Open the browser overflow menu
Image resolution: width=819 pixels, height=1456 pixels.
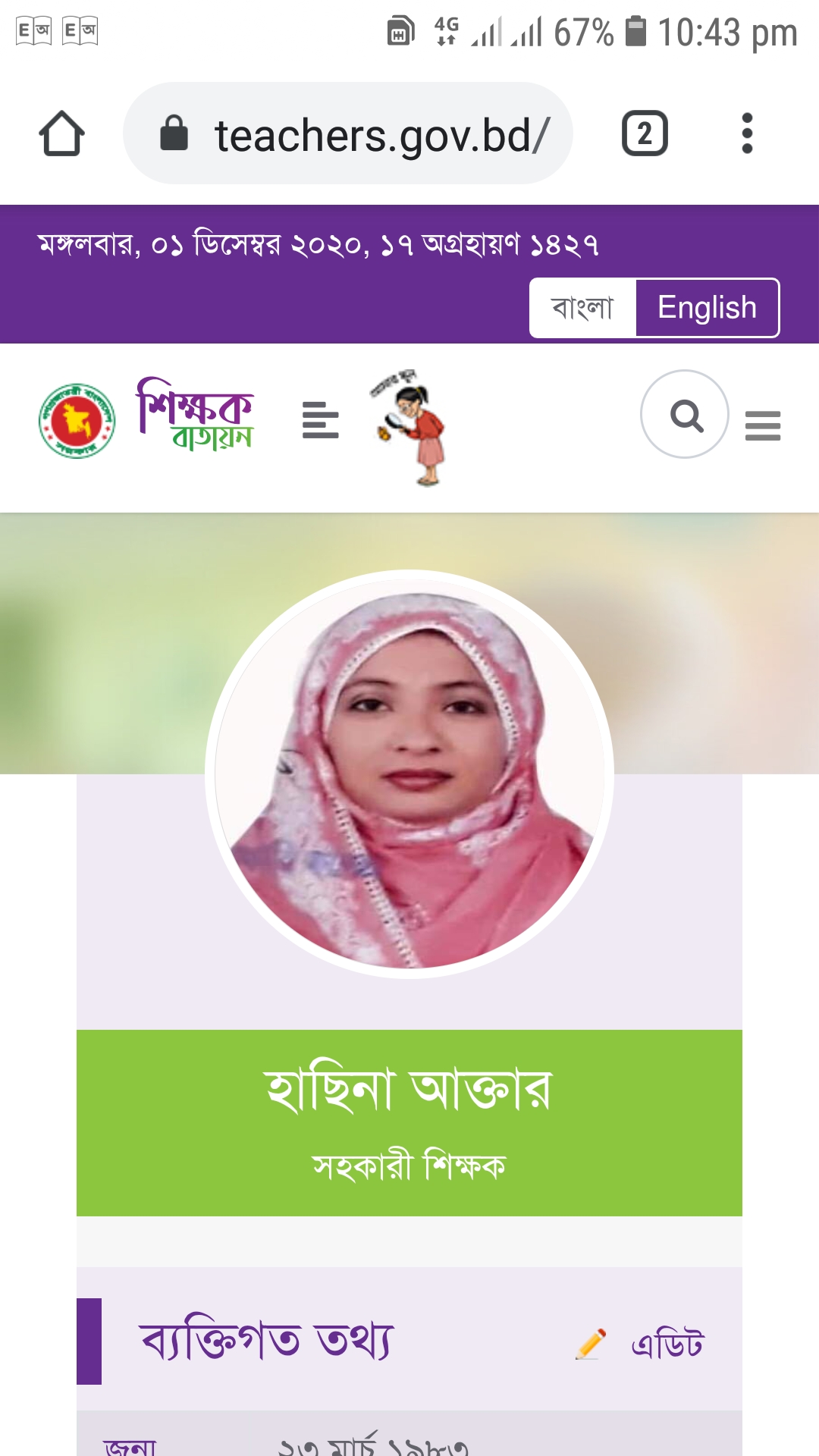click(747, 133)
